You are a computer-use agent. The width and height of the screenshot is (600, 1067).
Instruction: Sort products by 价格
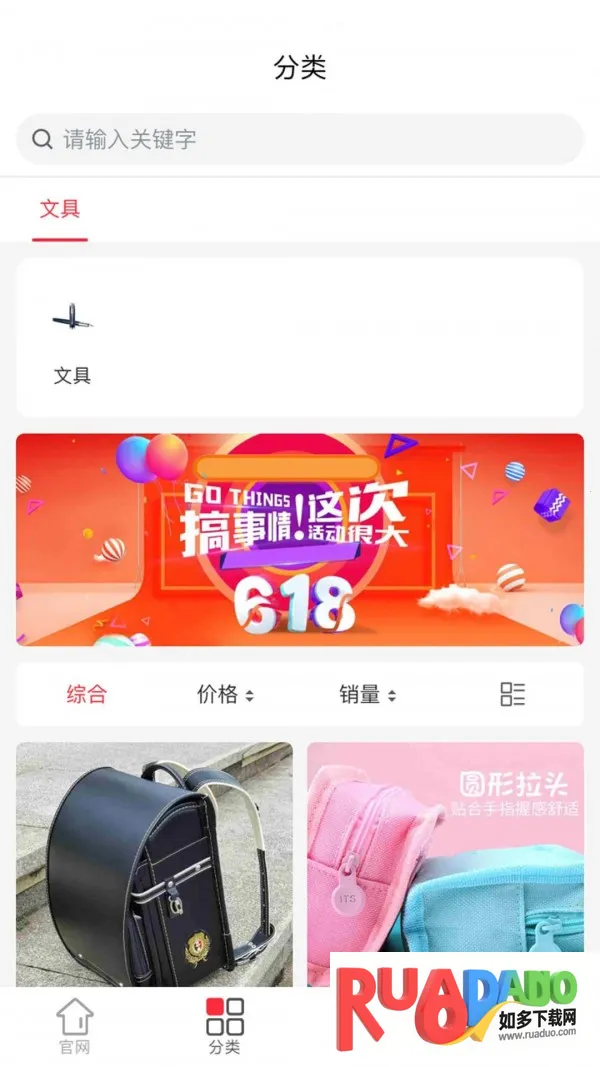[225, 694]
